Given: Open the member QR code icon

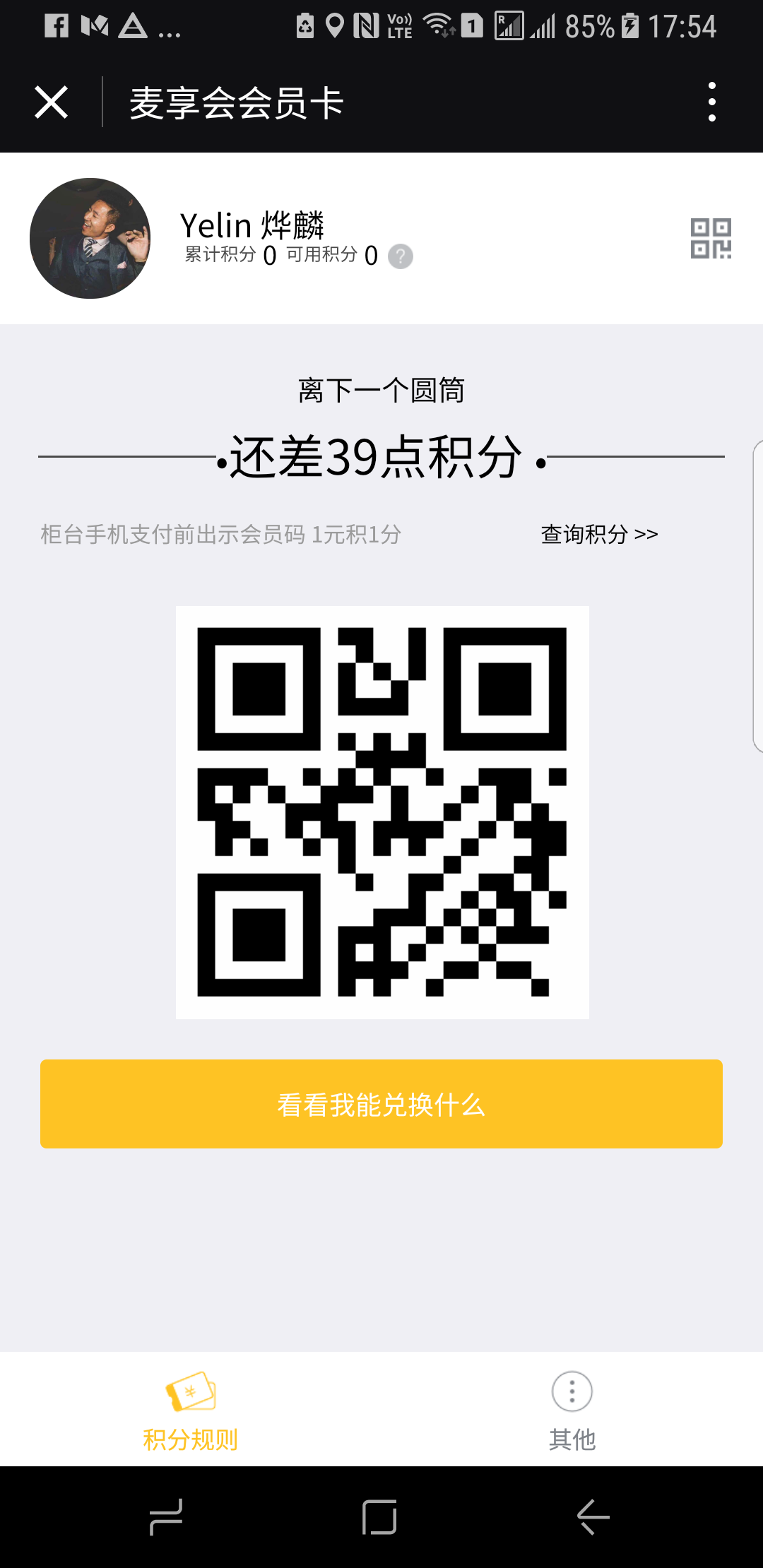Looking at the screenshot, I should (710, 238).
